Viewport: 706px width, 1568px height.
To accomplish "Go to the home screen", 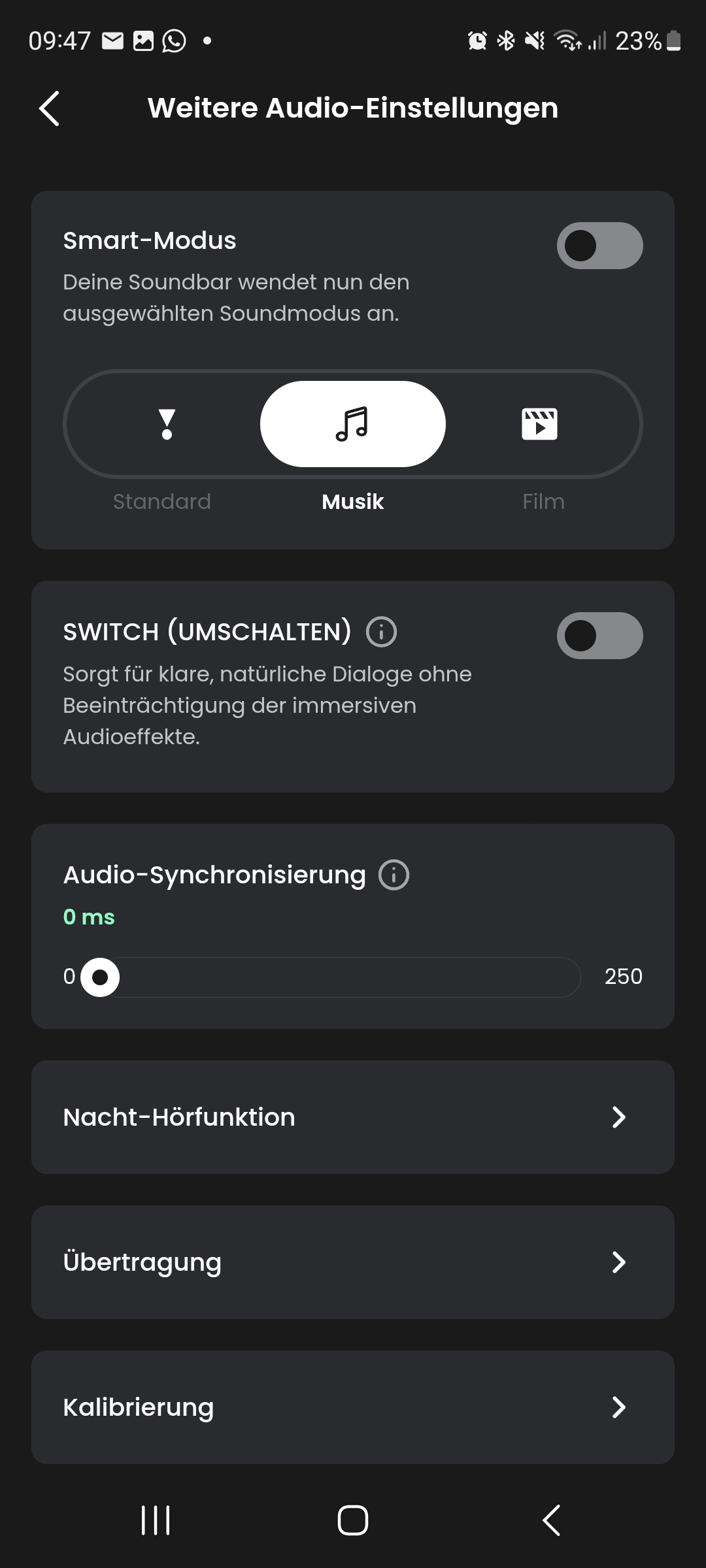I will (352, 1520).
